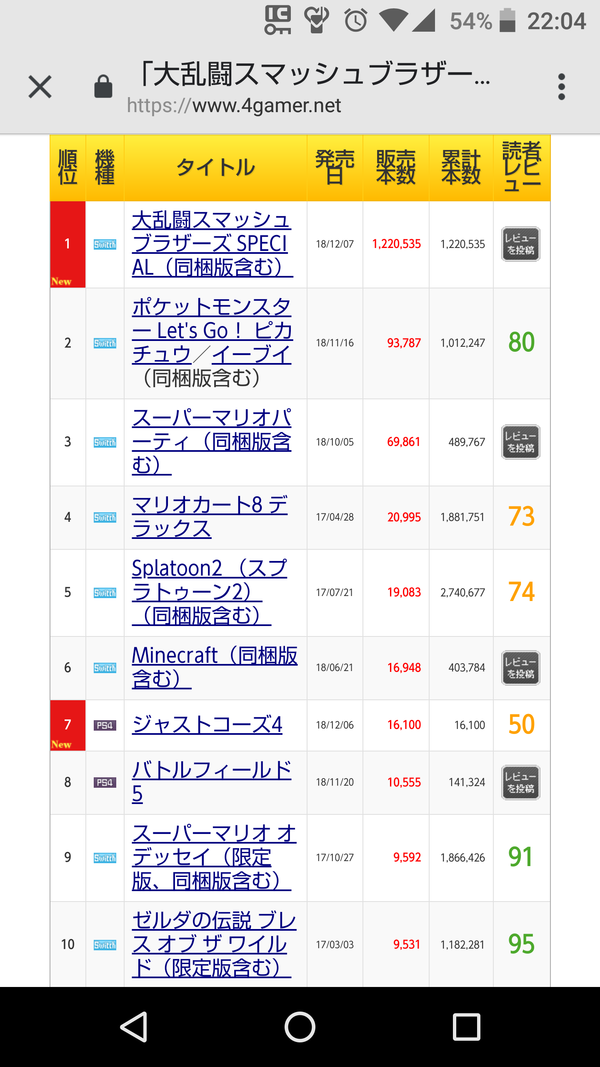Open the 大乱闘スマッシュブラザーズ SPECIAL title link
The image size is (600, 1067).
pos(212,244)
